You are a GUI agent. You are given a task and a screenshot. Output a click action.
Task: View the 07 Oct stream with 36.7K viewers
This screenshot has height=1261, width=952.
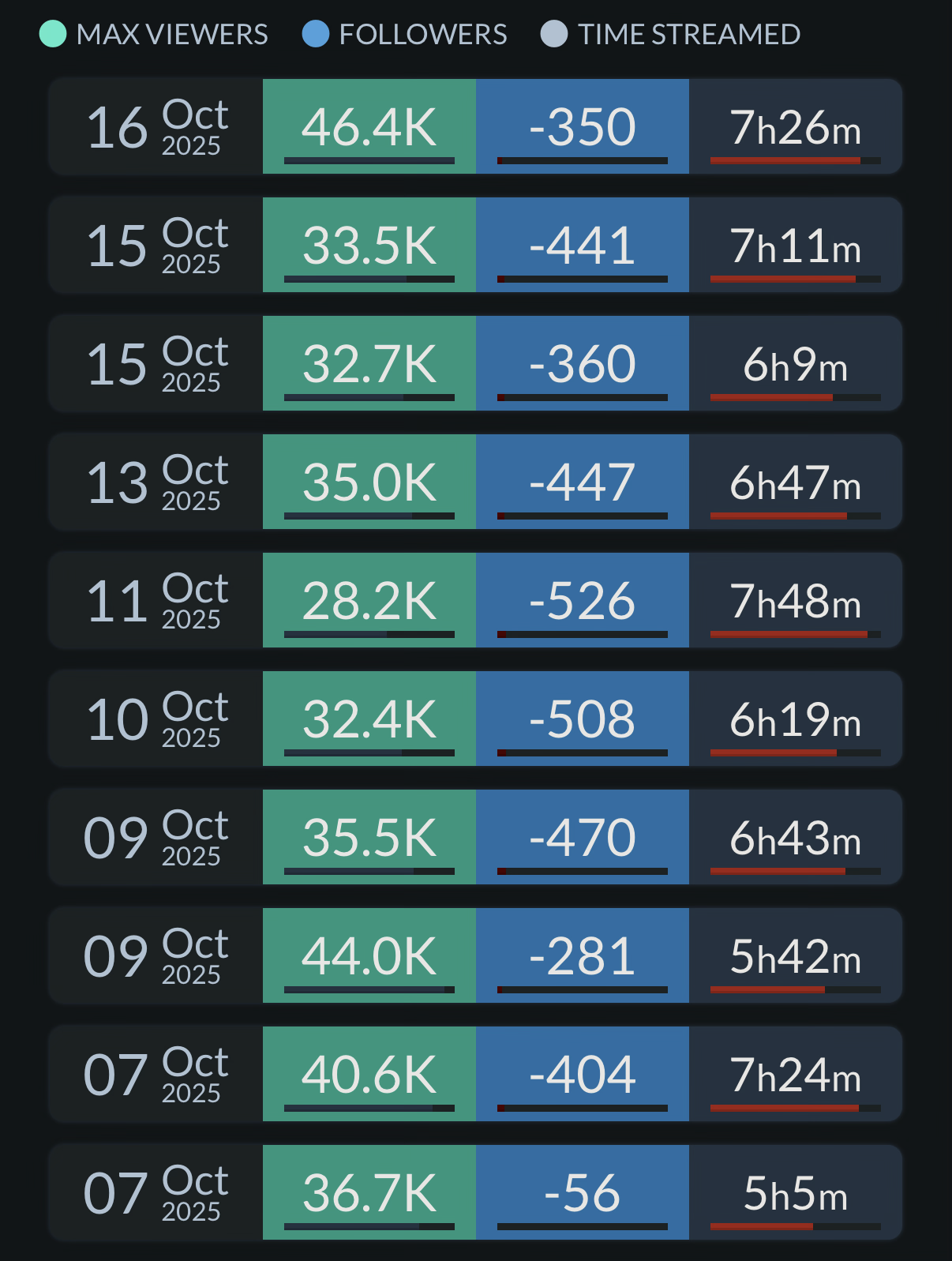tap(474, 1192)
